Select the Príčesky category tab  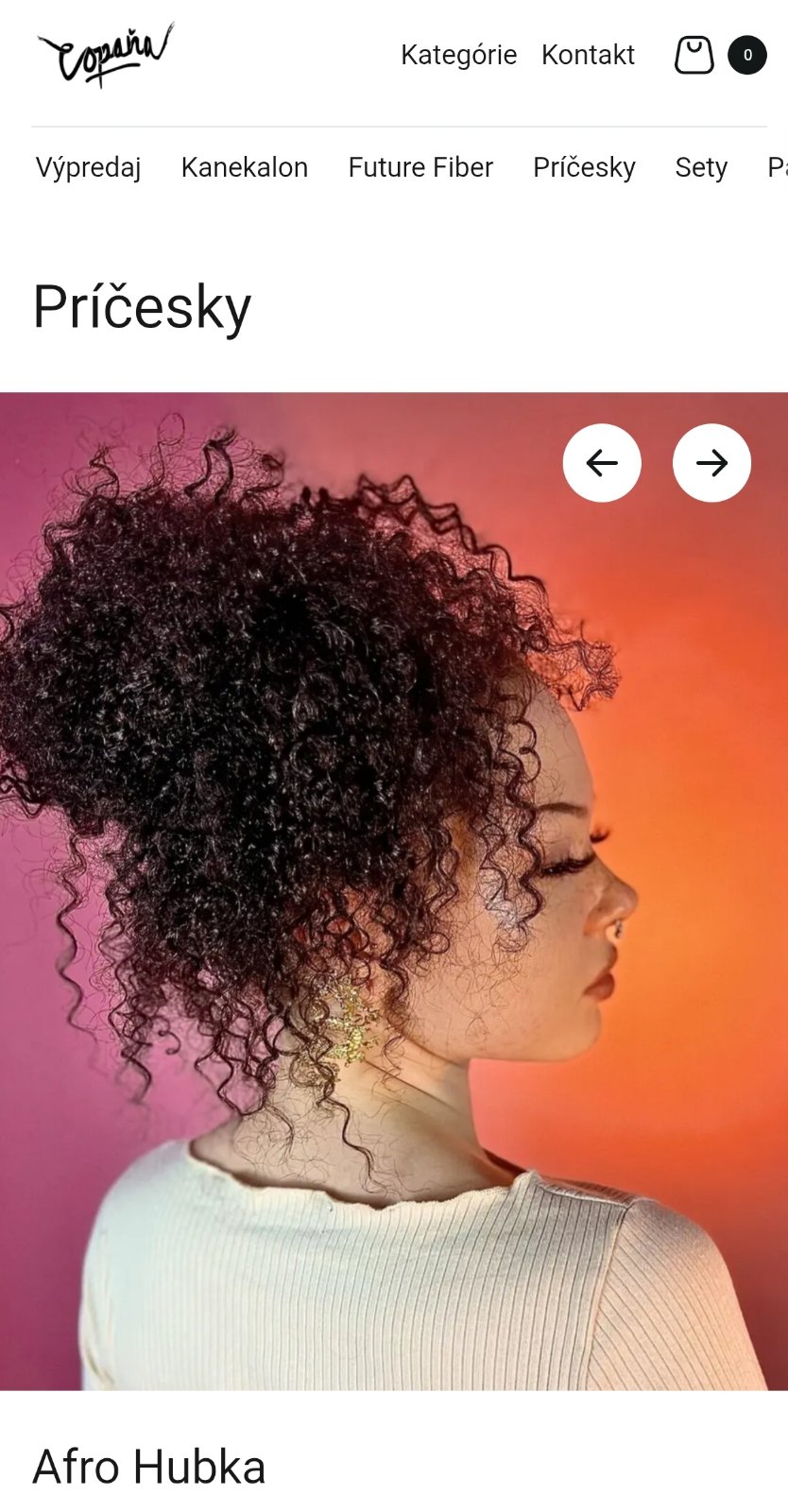(x=584, y=167)
